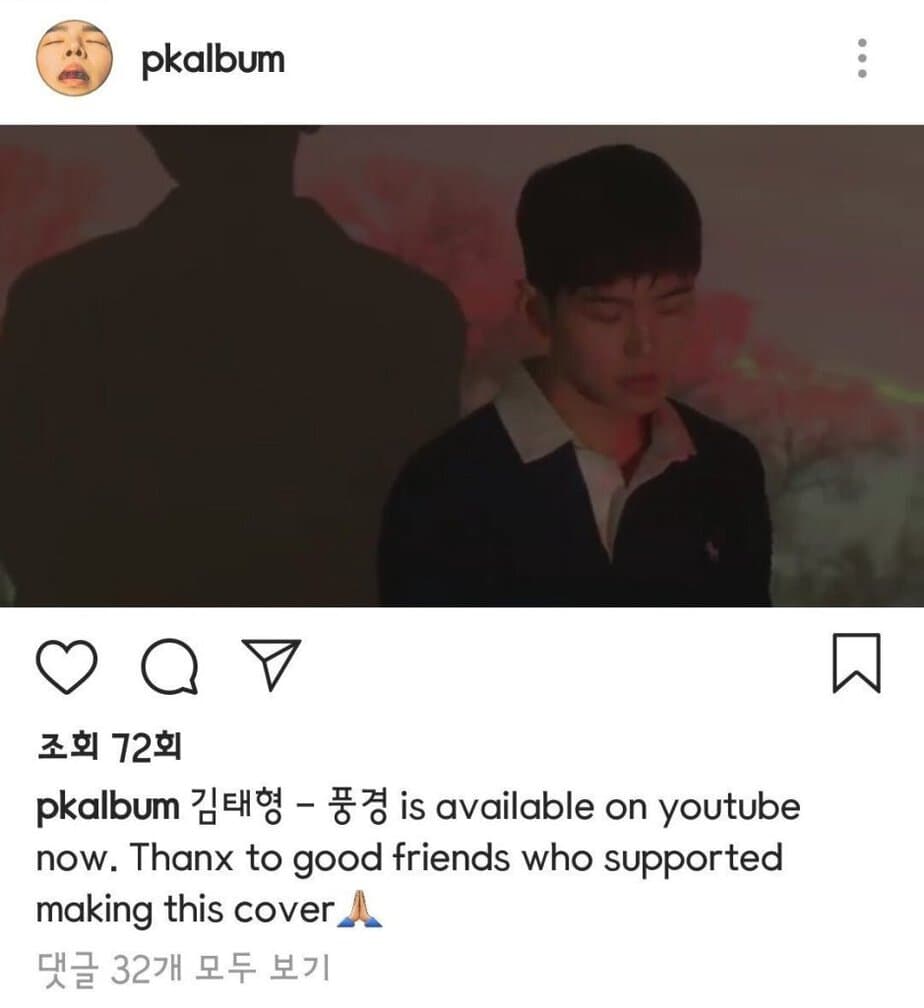Open pkalbum from the caption username

[107, 808]
